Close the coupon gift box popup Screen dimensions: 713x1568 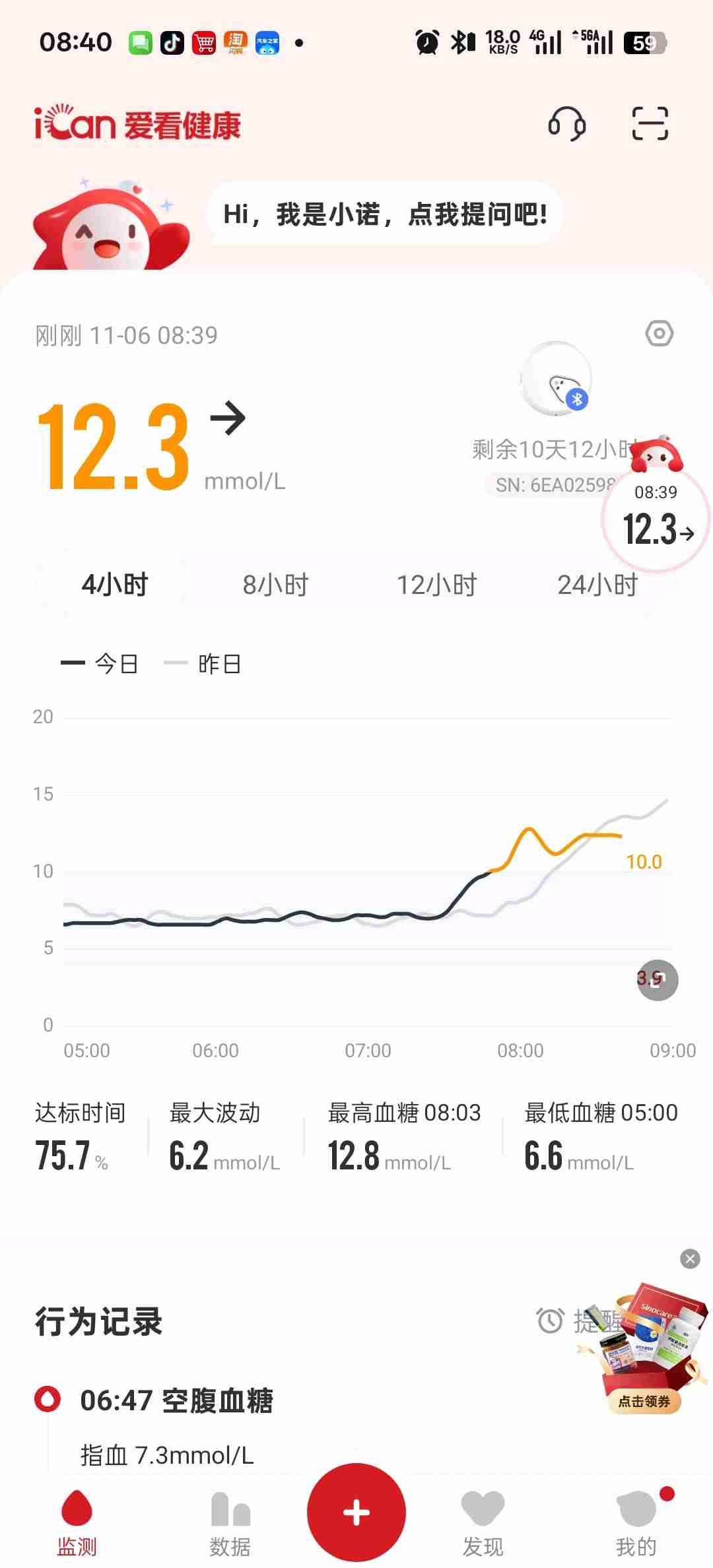coord(690,1259)
